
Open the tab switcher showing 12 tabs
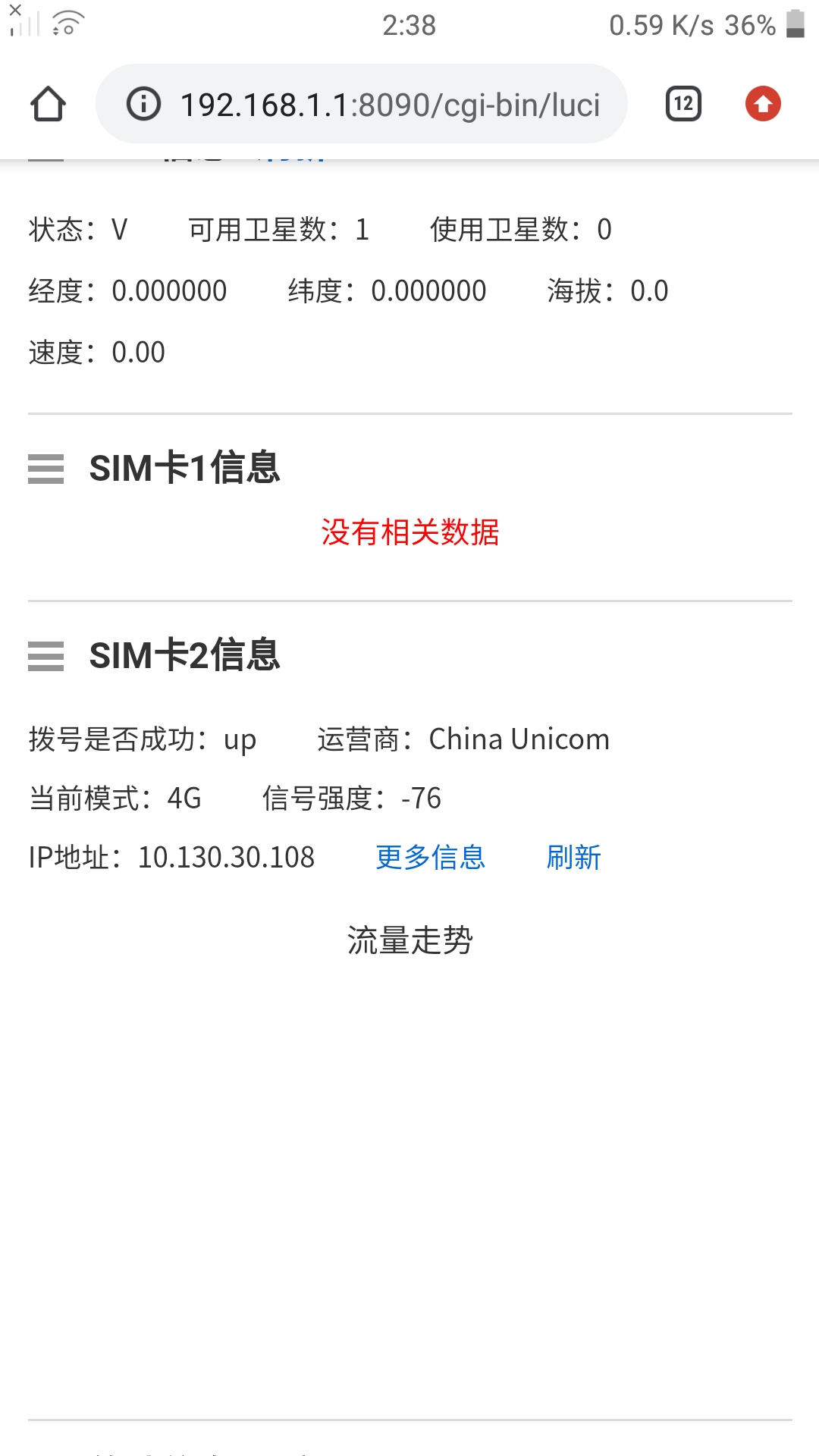pyautogui.click(x=683, y=104)
